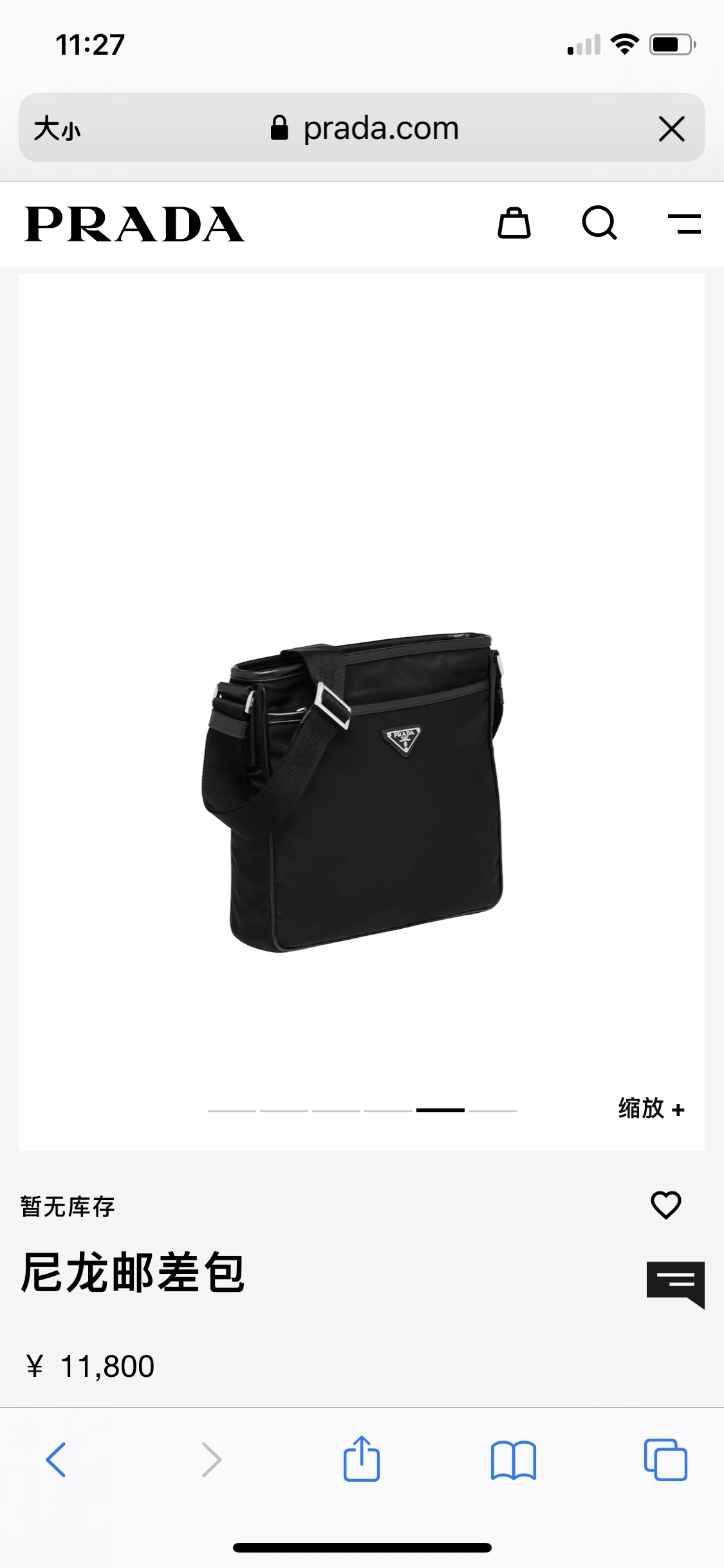
Task: Open the search magnifier in the header
Action: [x=600, y=223]
